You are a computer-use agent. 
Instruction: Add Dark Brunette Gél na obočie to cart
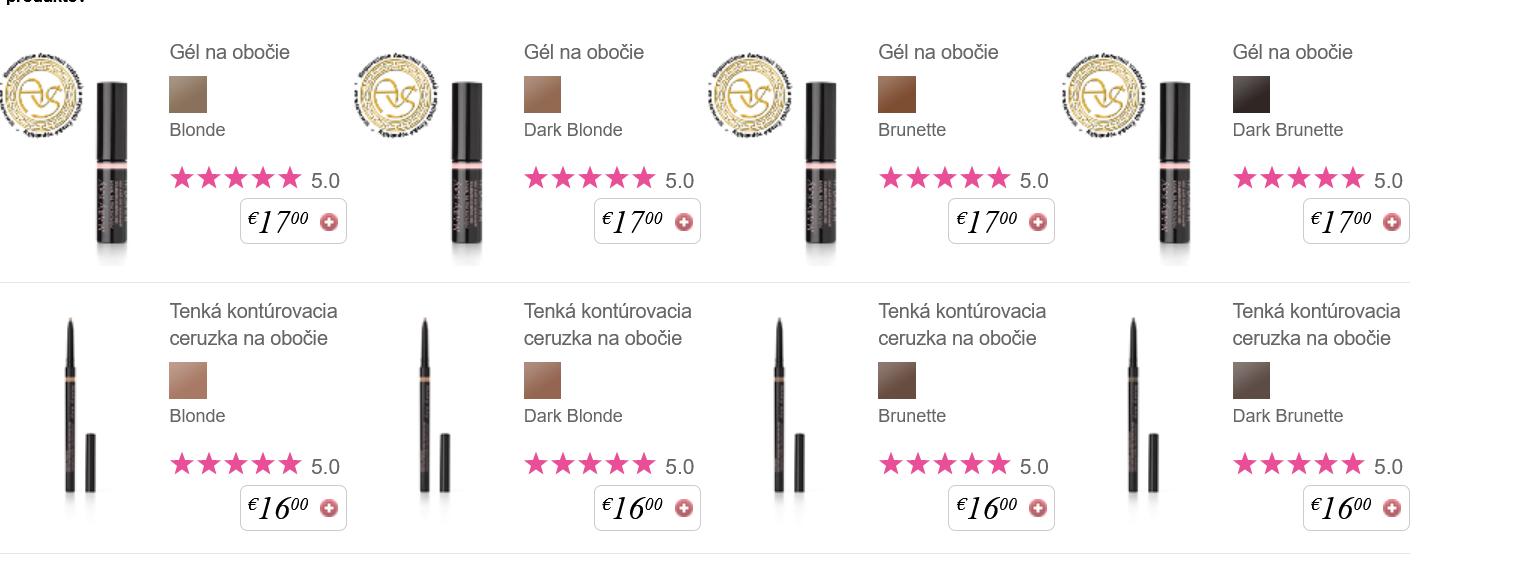(x=1391, y=222)
